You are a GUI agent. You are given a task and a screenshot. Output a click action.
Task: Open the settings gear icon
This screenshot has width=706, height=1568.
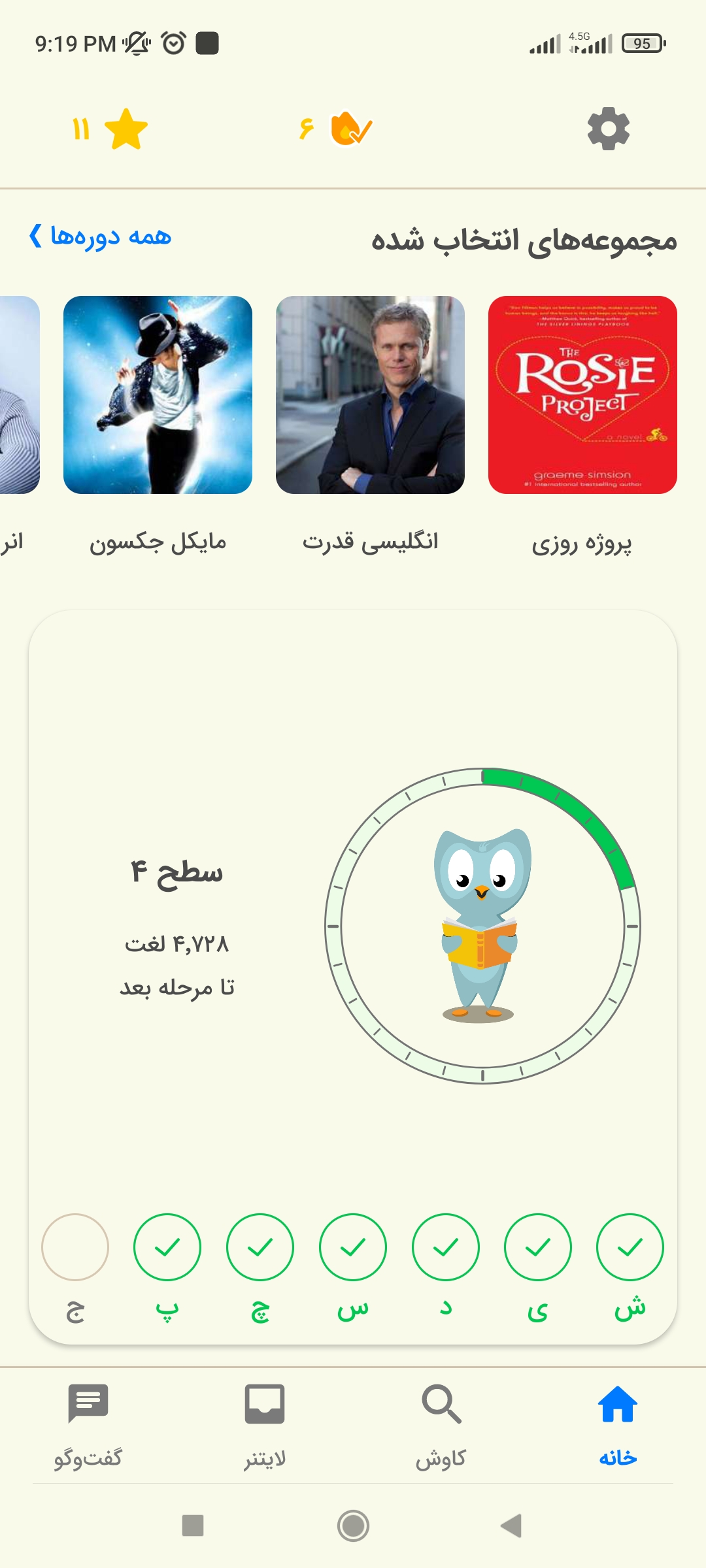coord(608,129)
